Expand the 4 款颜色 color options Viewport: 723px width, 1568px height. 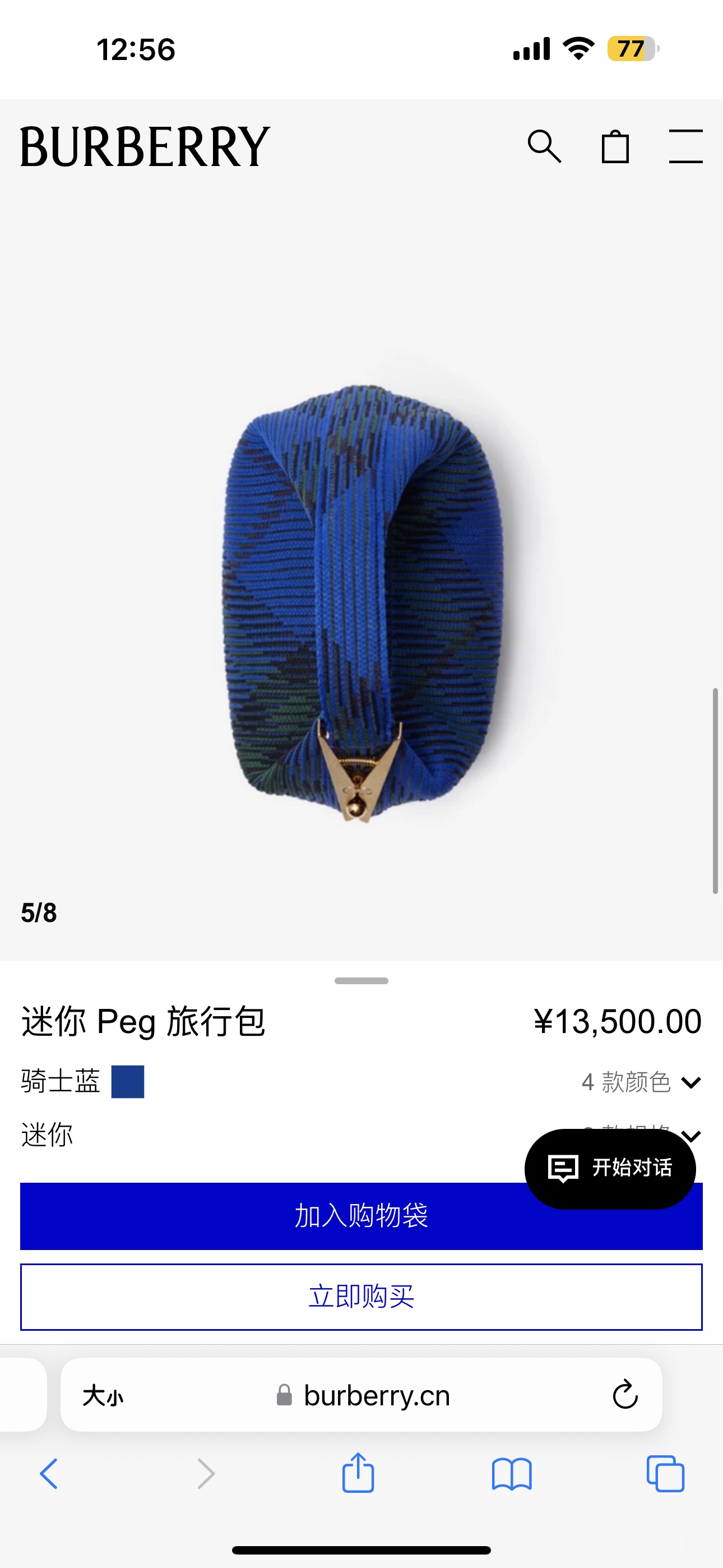click(x=641, y=1082)
